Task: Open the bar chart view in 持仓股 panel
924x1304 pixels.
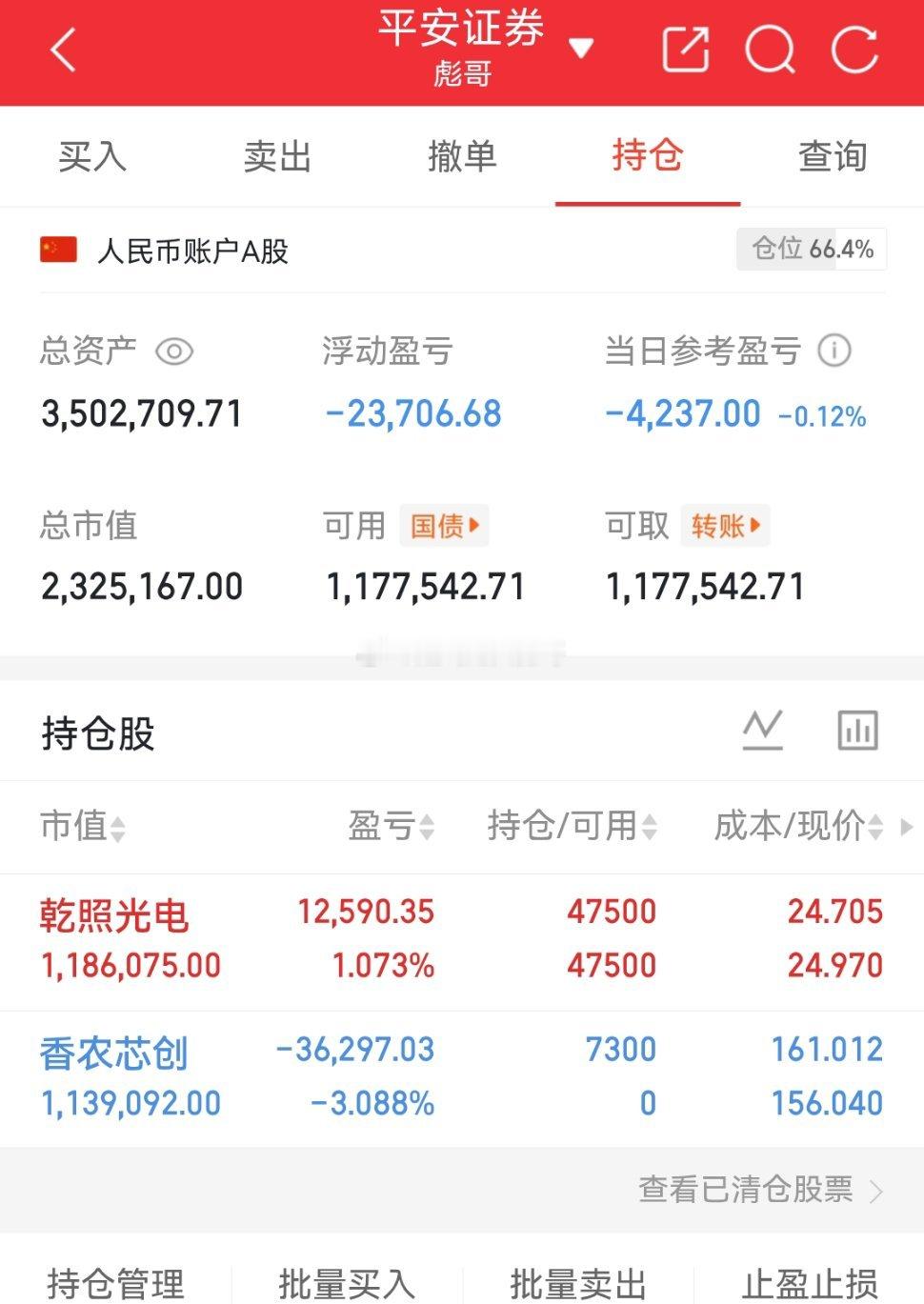Action: point(856,731)
